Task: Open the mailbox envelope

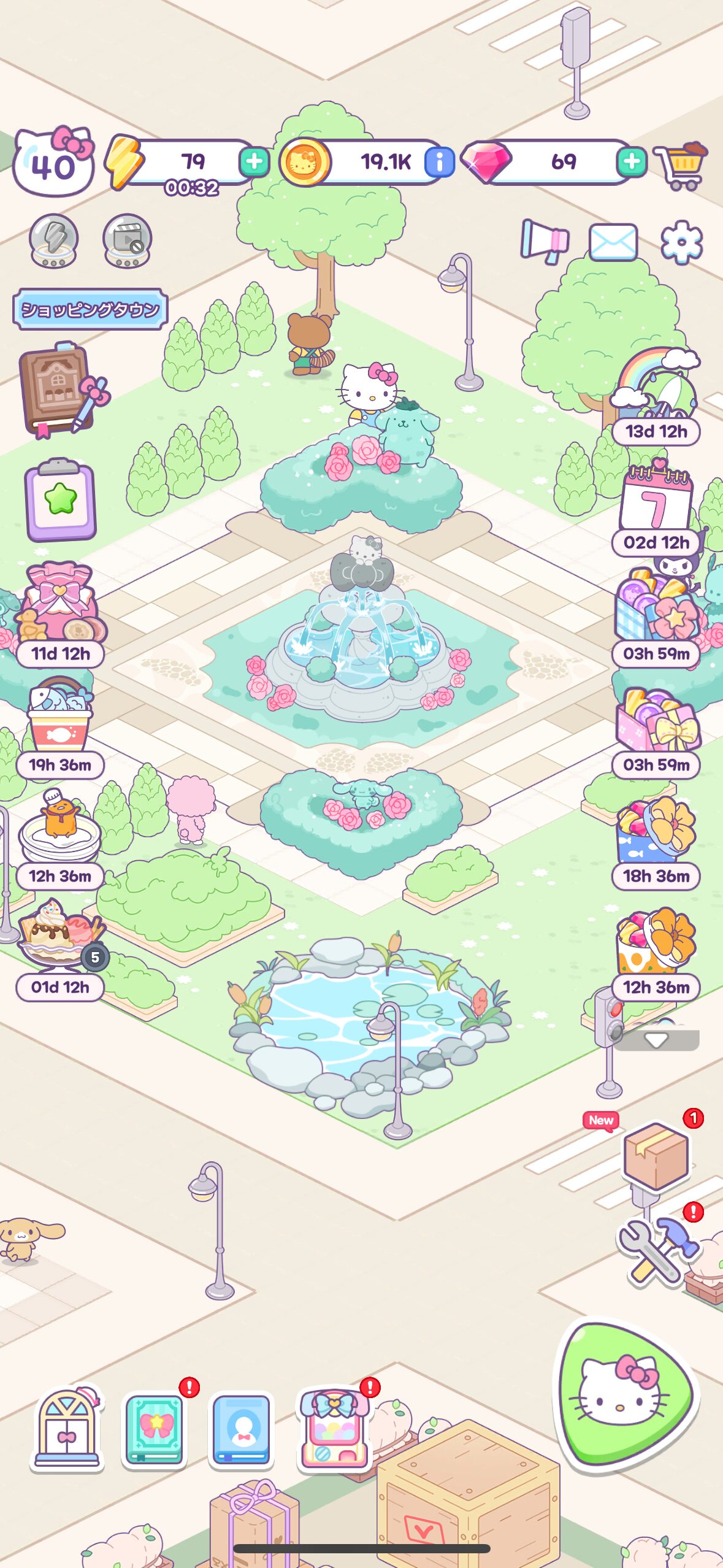Action: (613, 242)
